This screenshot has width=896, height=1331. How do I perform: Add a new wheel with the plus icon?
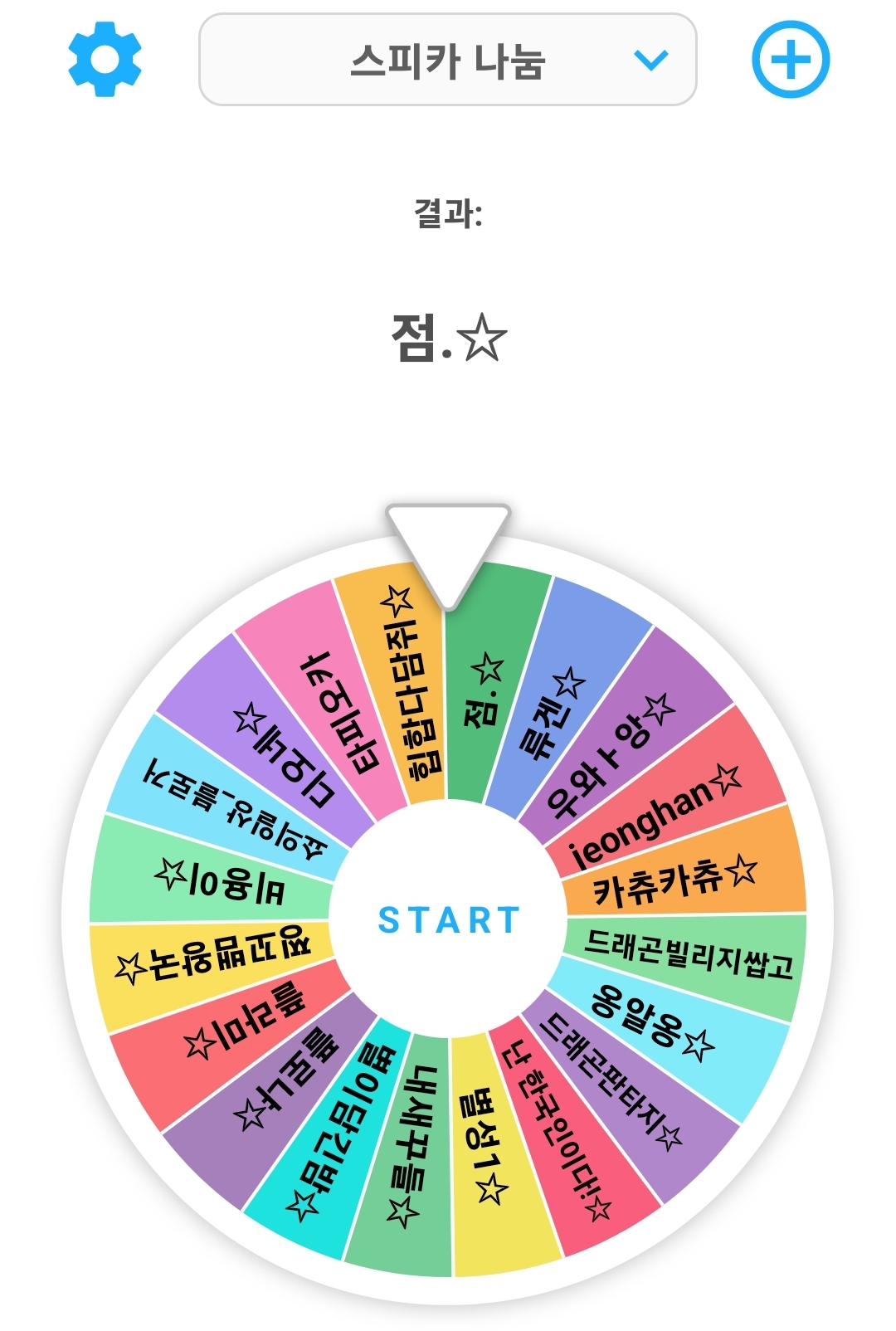790,60
